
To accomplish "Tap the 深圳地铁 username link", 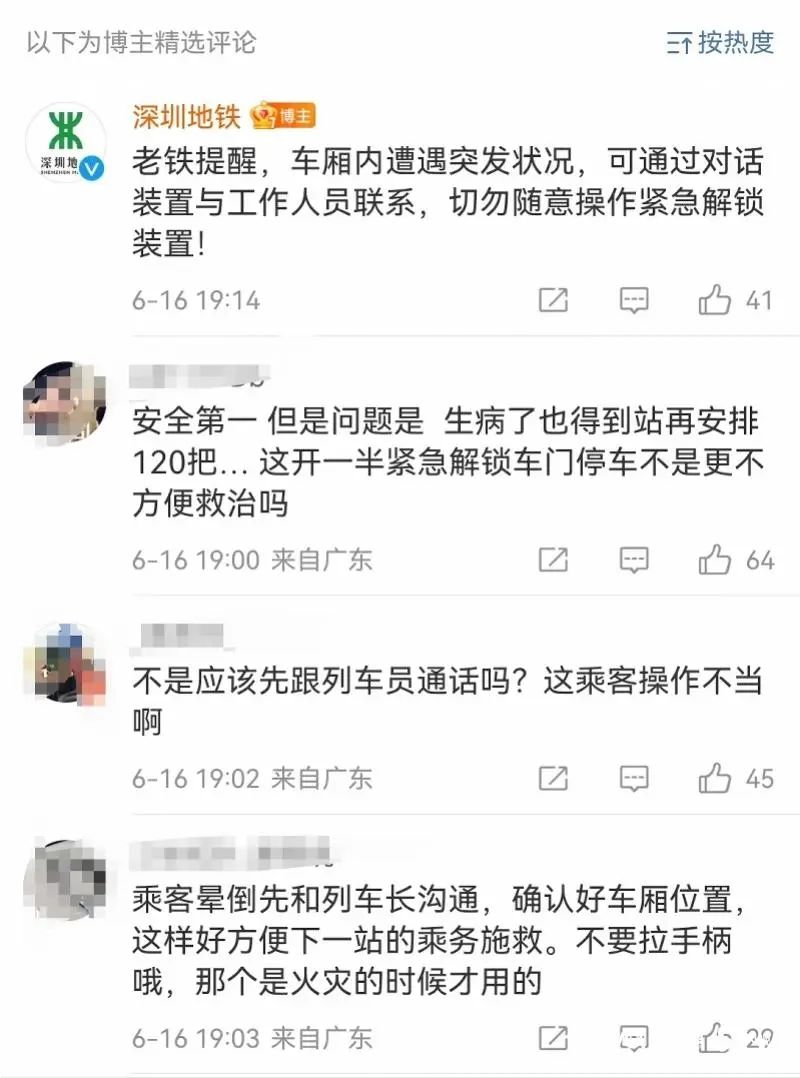I will click(187, 116).
